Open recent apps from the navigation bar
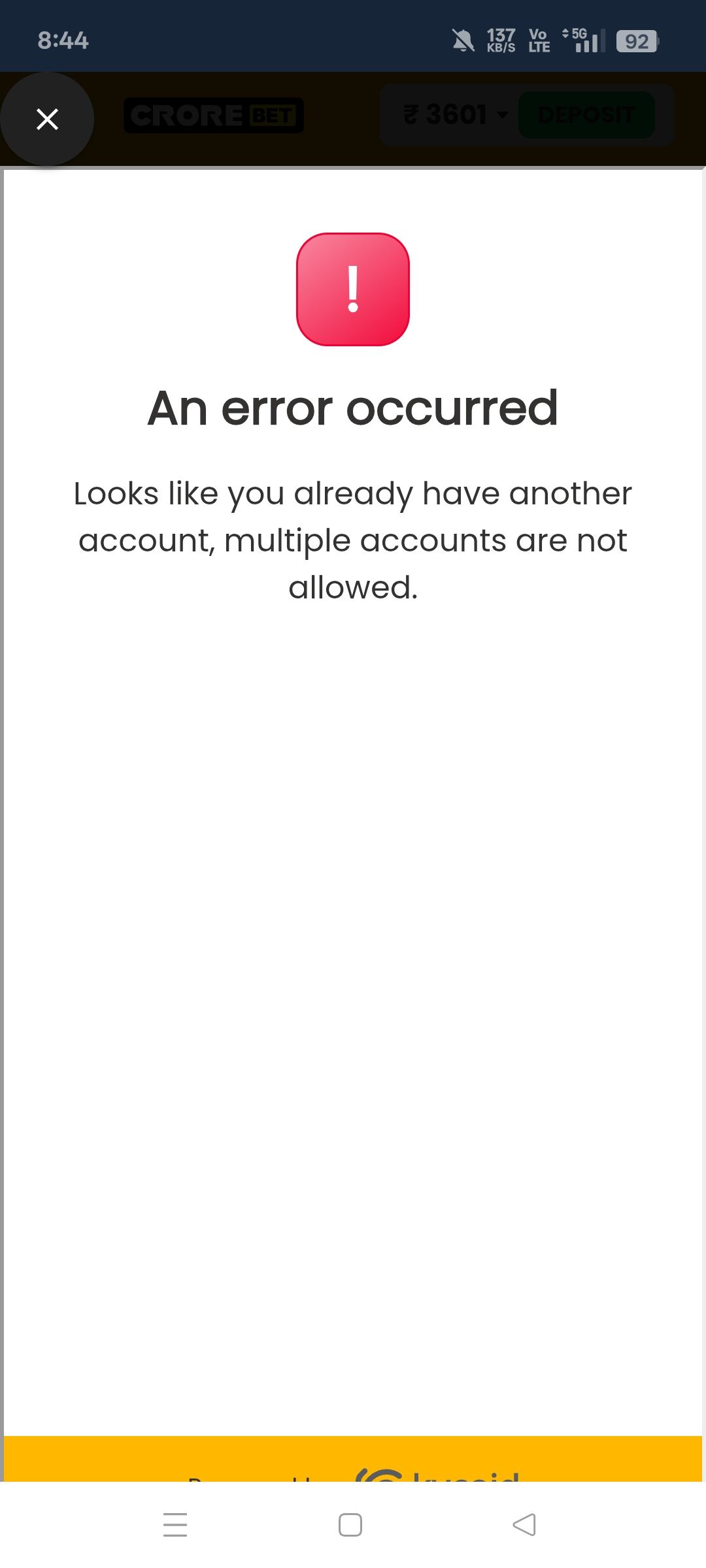This screenshot has width=706, height=1568. [175, 1525]
